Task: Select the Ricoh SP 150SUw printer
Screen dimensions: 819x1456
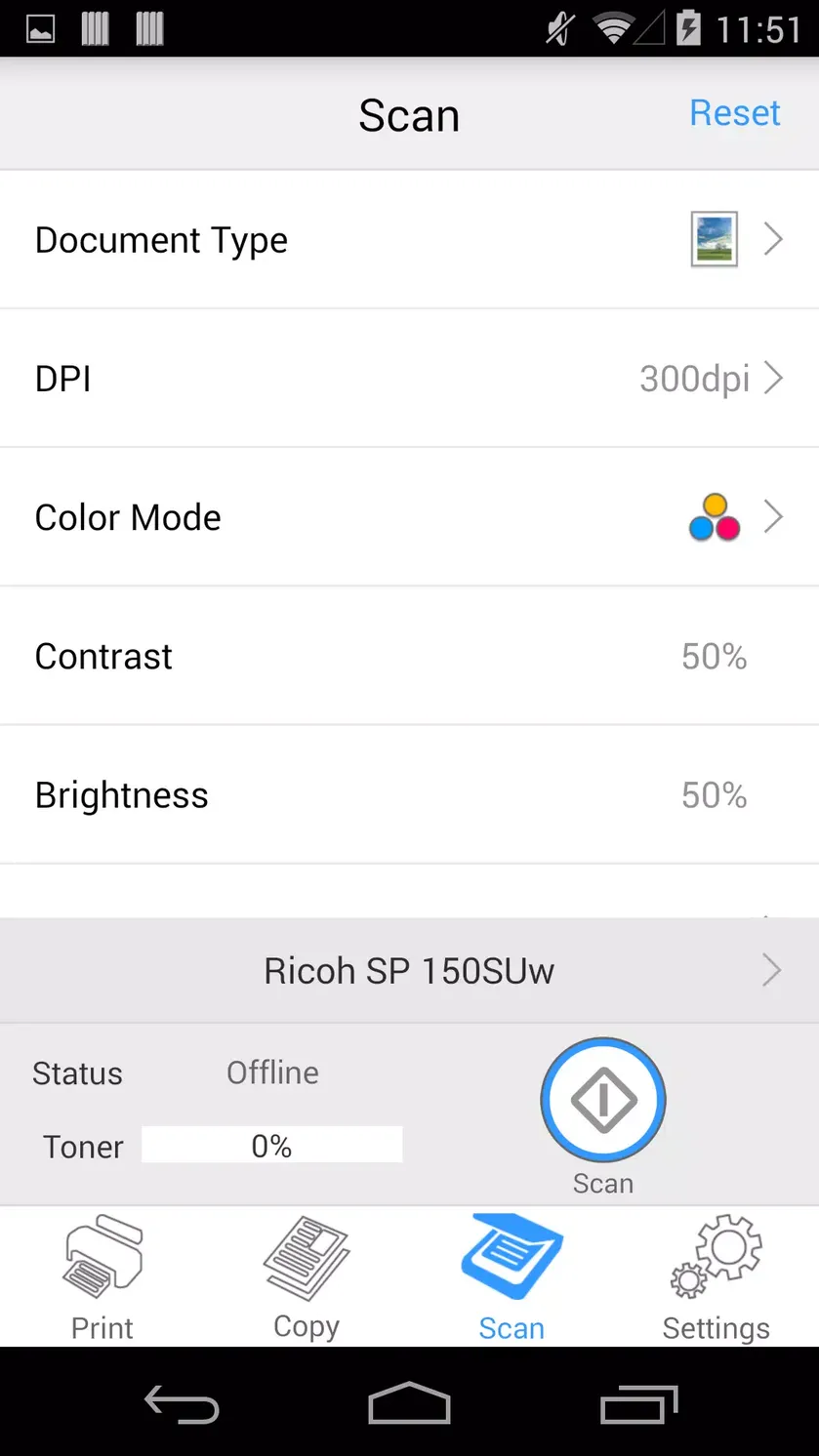Action: click(x=409, y=971)
